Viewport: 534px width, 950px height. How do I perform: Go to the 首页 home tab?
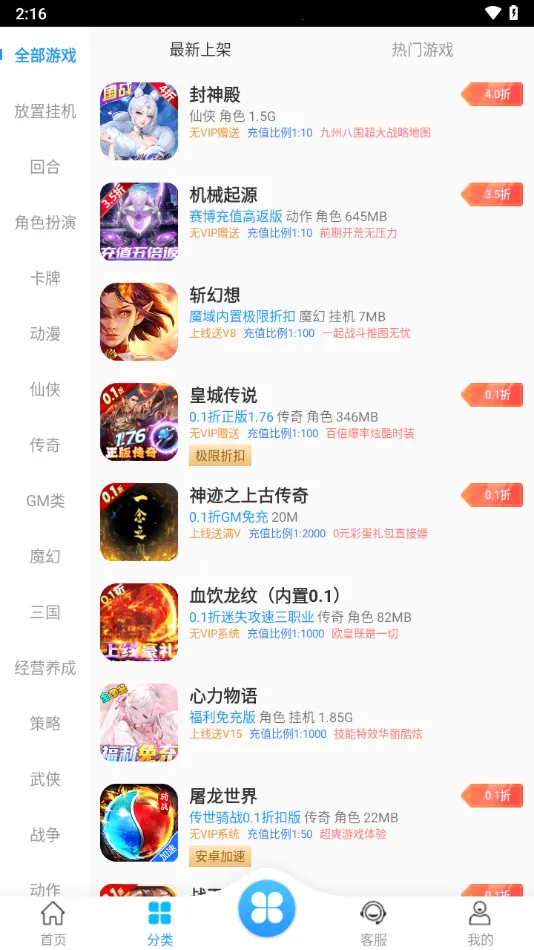click(53, 924)
